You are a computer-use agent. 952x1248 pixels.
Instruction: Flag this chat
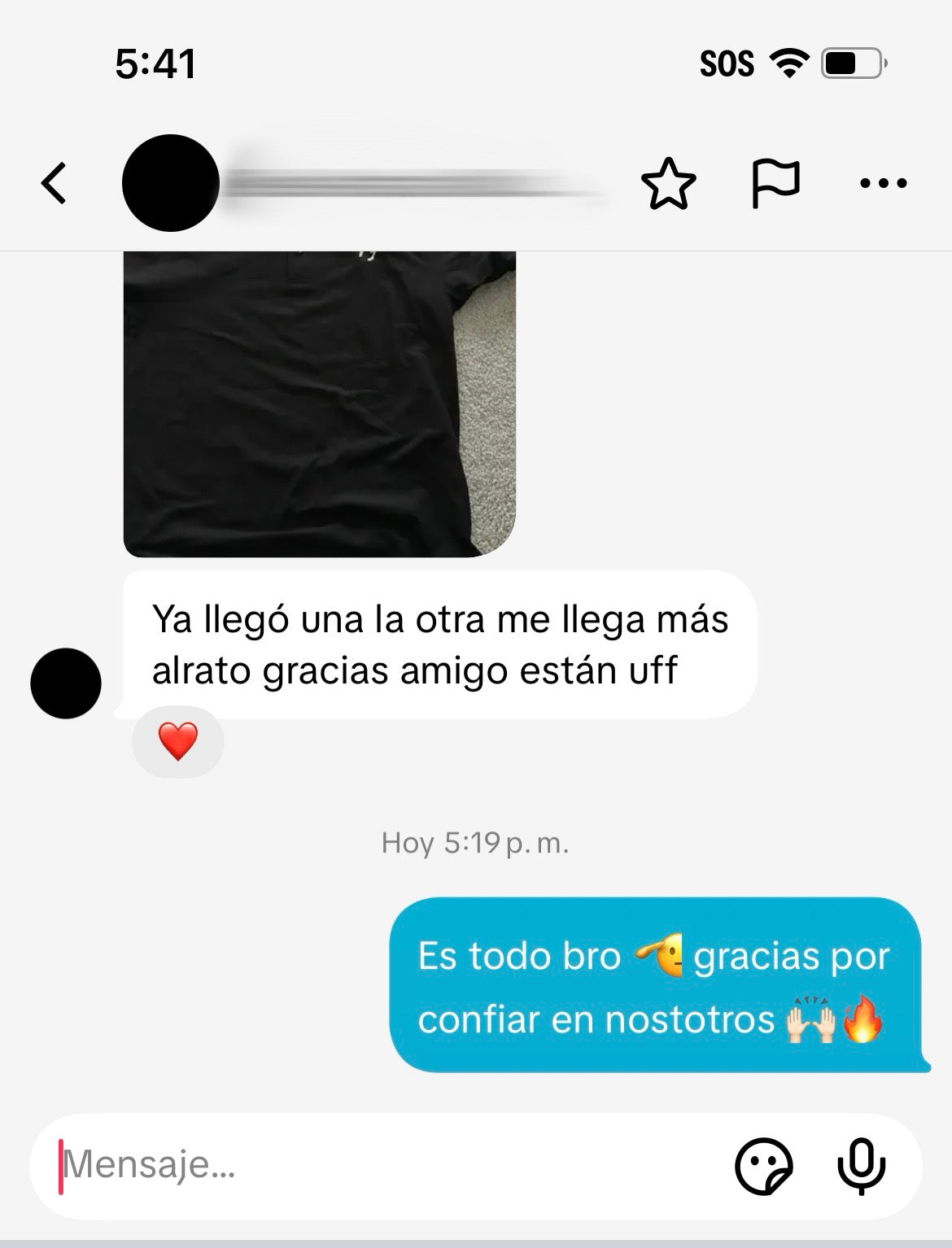point(775,185)
